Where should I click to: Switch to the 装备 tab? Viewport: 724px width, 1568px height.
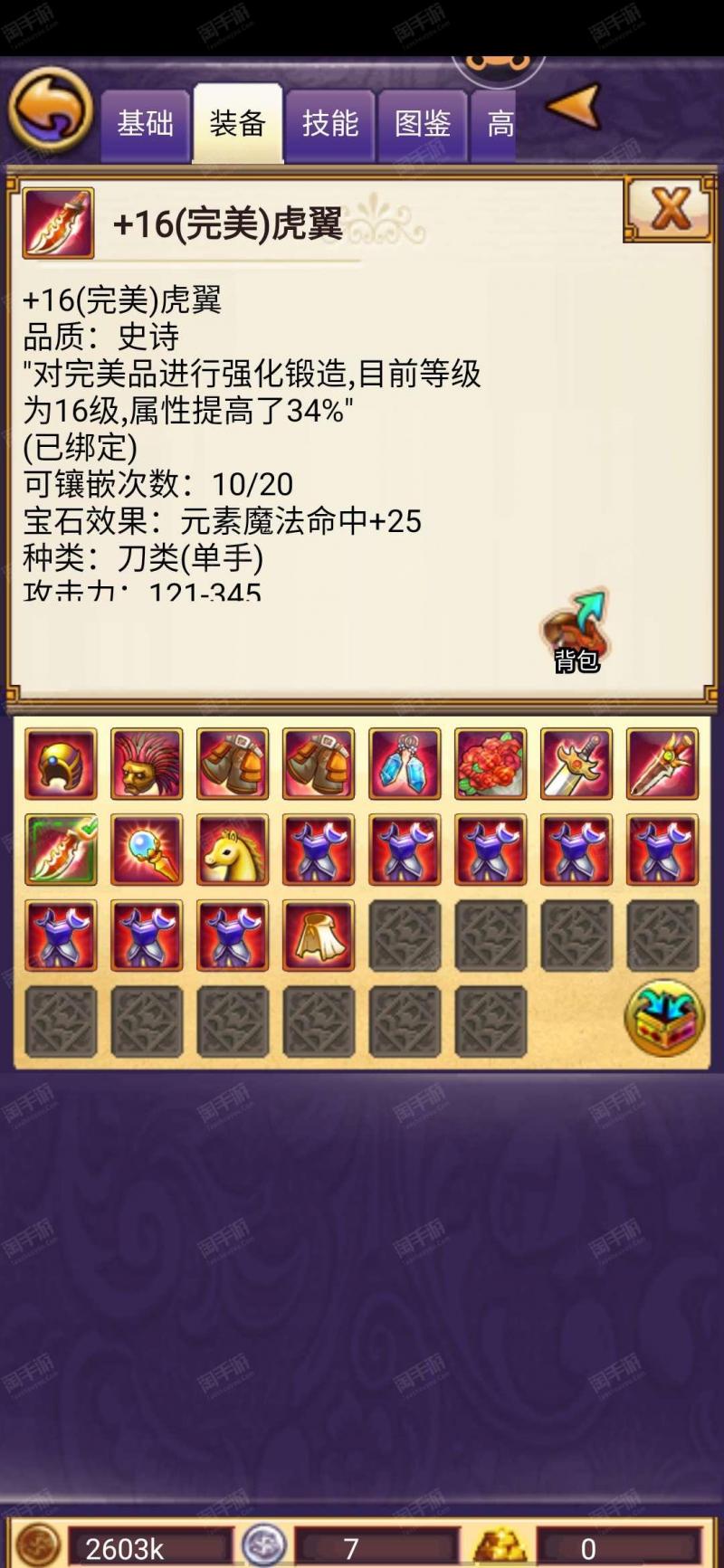click(x=238, y=124)
